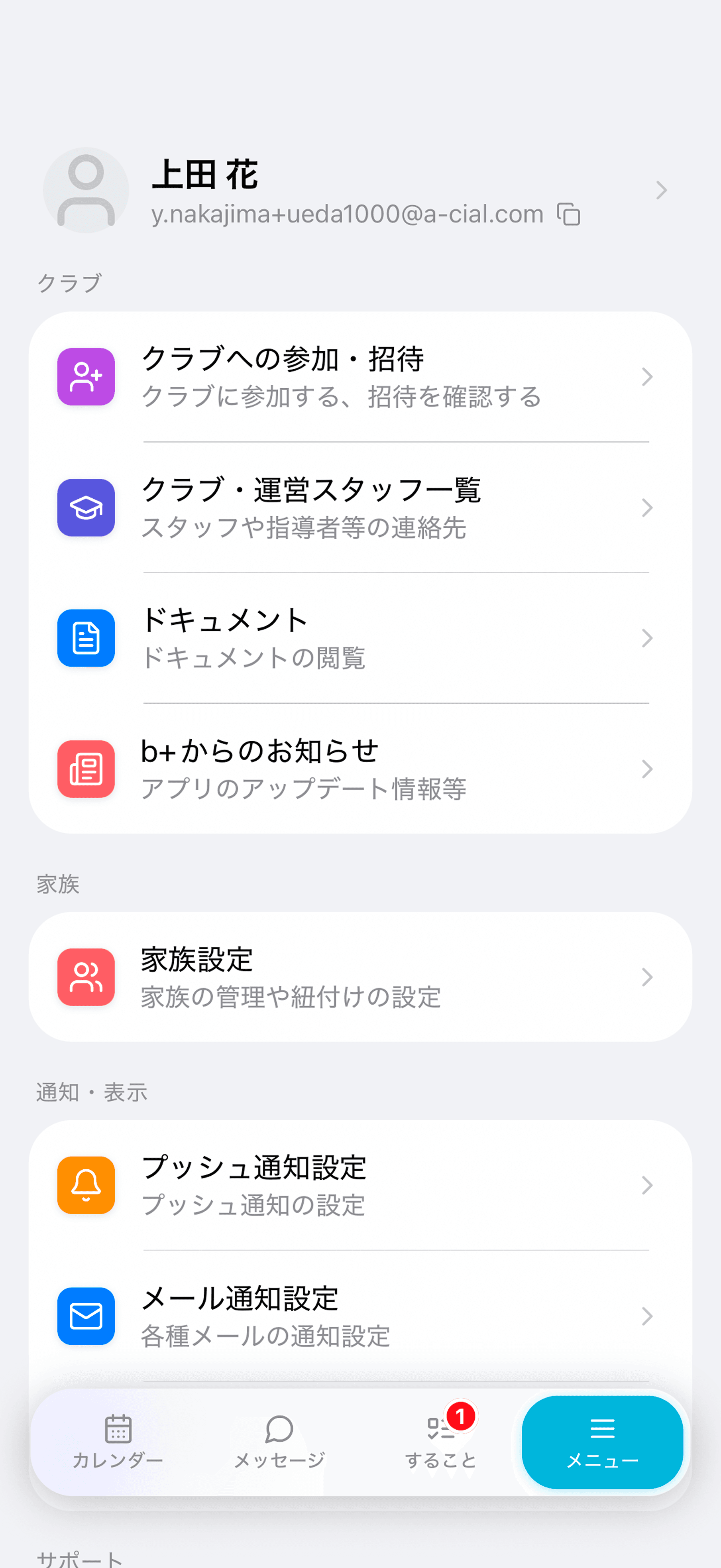Tap the b+からのお知らせ news icon
The width and height of the screenshot is (721, 1568).
tap(85, 769)
